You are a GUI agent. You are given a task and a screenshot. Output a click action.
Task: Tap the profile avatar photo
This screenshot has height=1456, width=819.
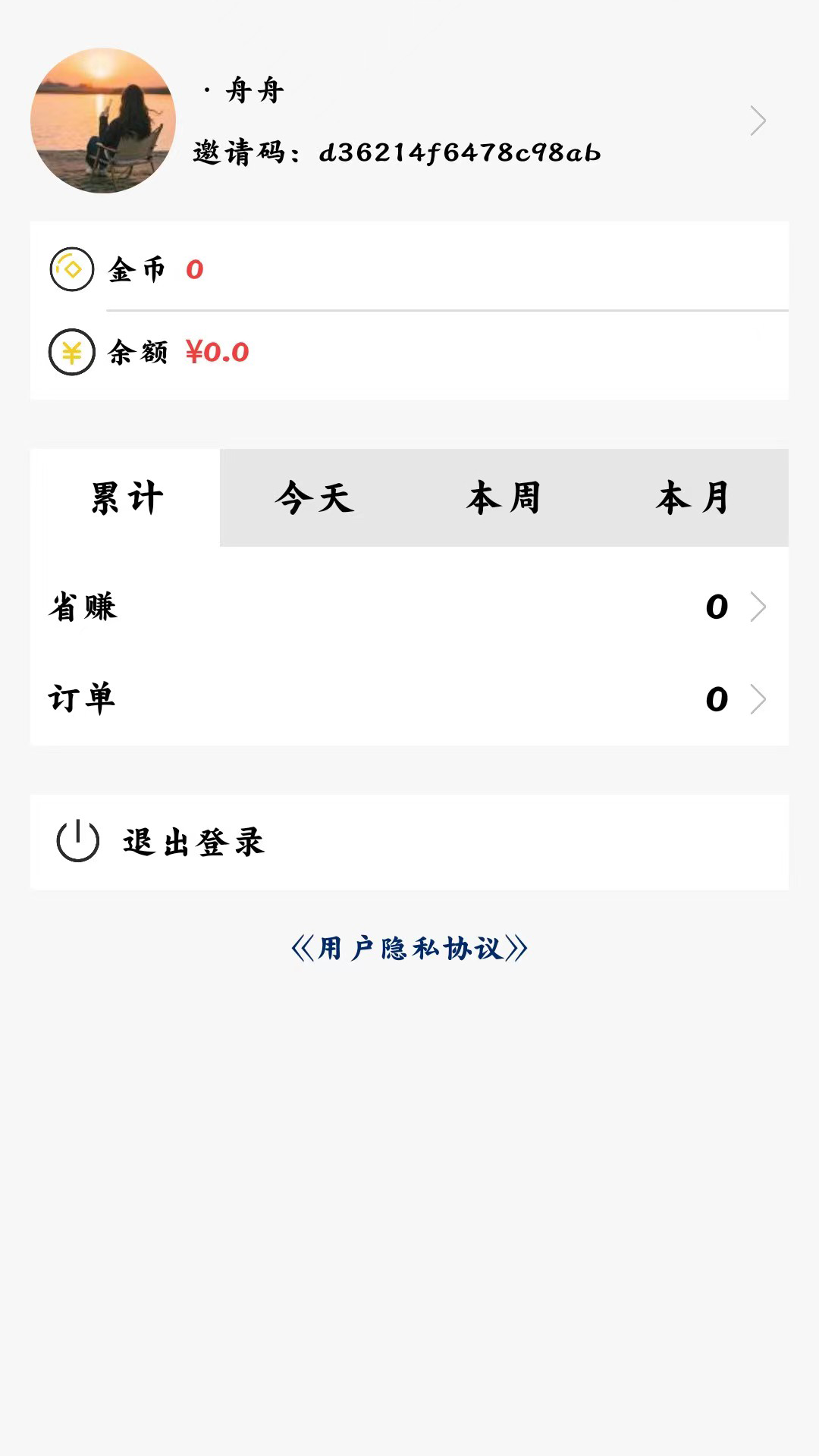point(103,121)
